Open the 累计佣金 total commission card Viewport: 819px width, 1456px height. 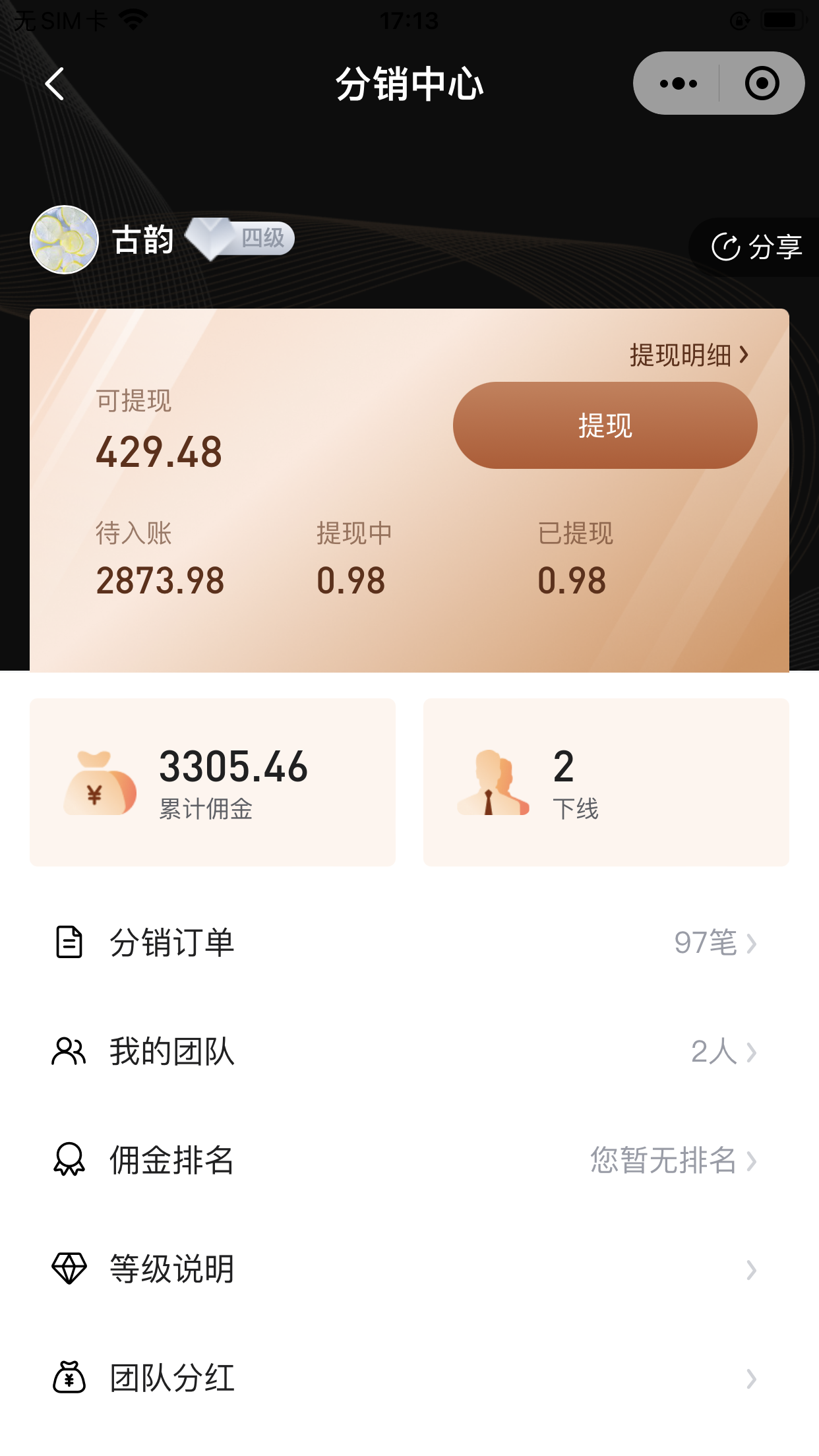(x=212, y=782)
